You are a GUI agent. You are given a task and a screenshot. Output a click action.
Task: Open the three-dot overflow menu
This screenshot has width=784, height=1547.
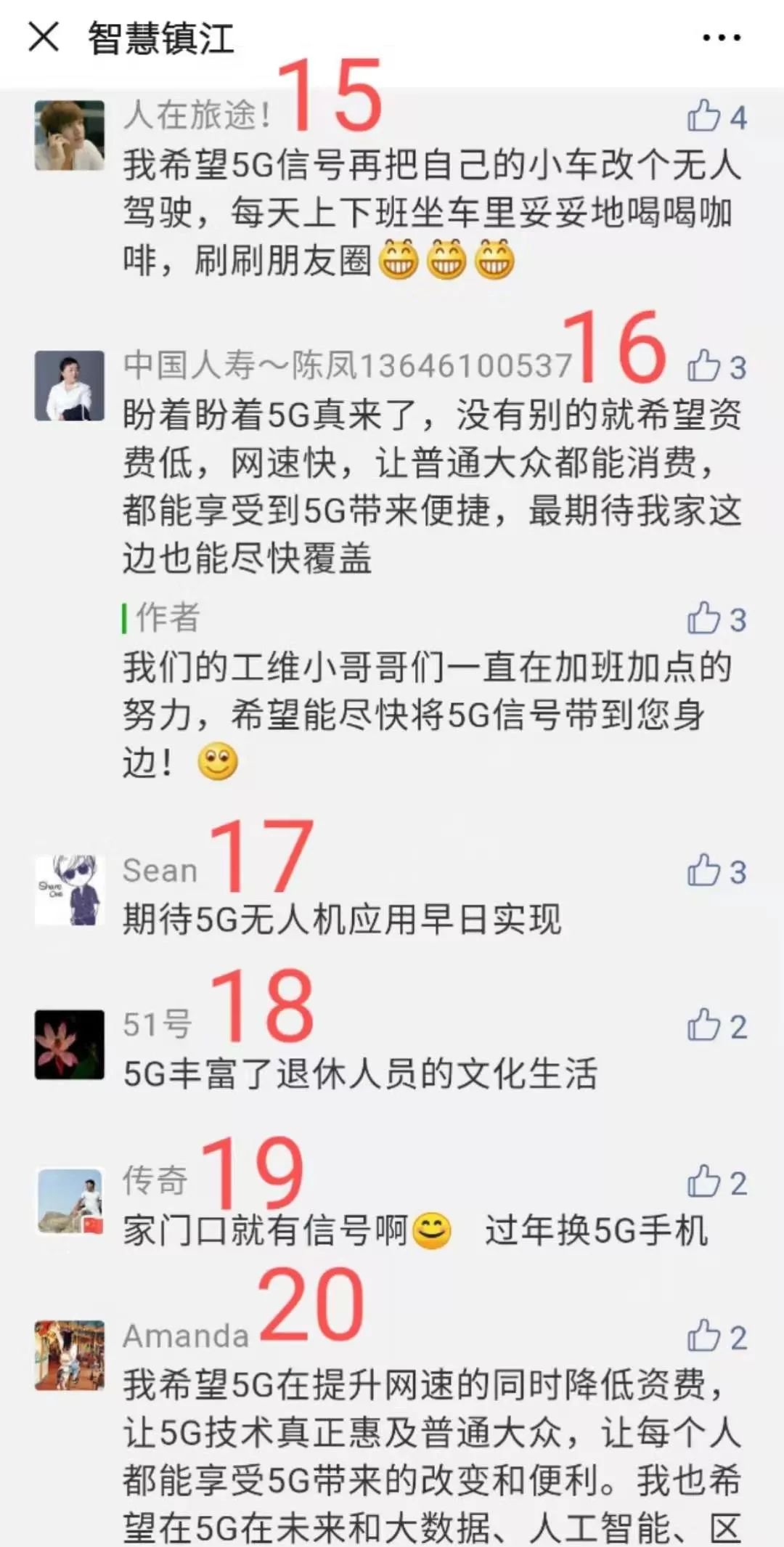tap(721, 38)
